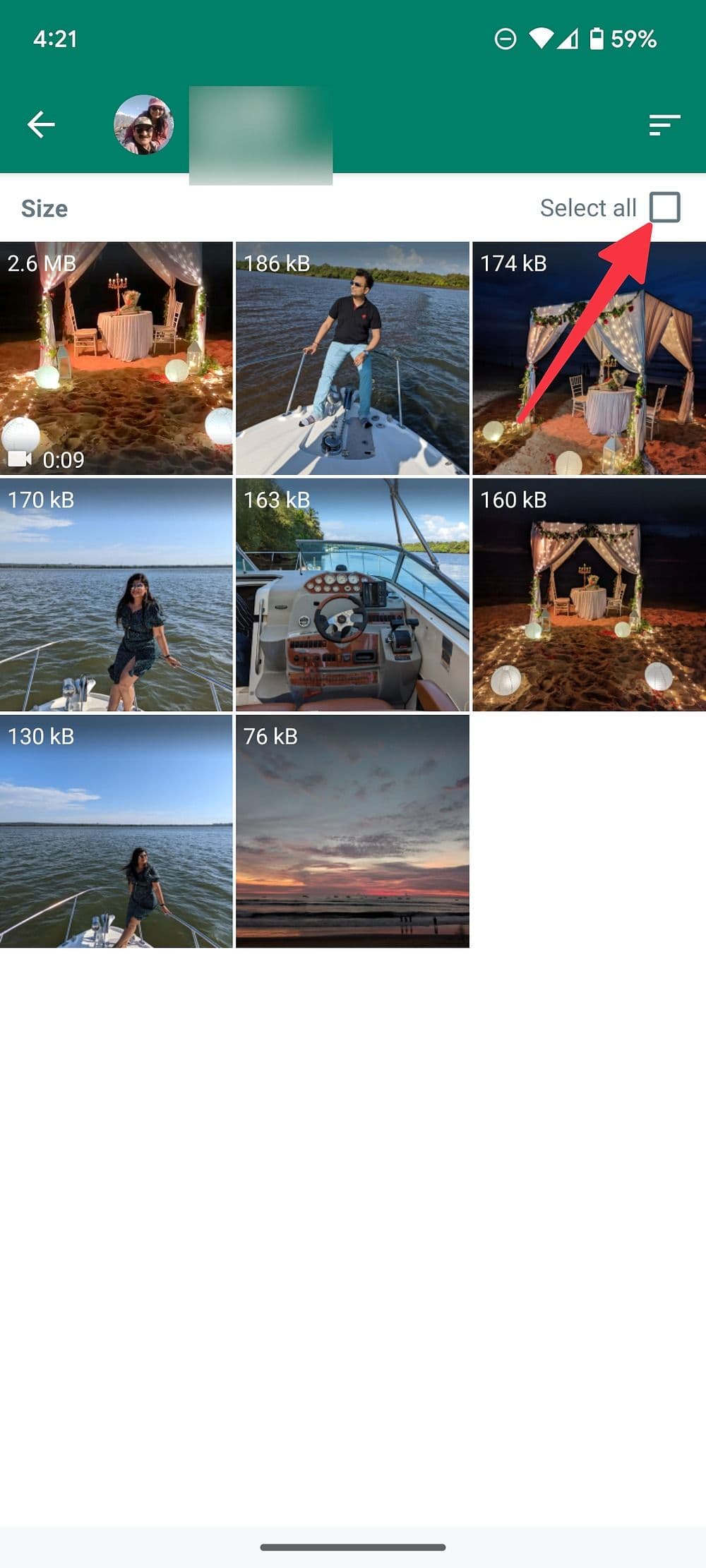Image resolution: width=706 pixels, height=1568 pixels.
Task: Go back using the arrow icon
Action: pyautogui.click(x=41, y=125)
